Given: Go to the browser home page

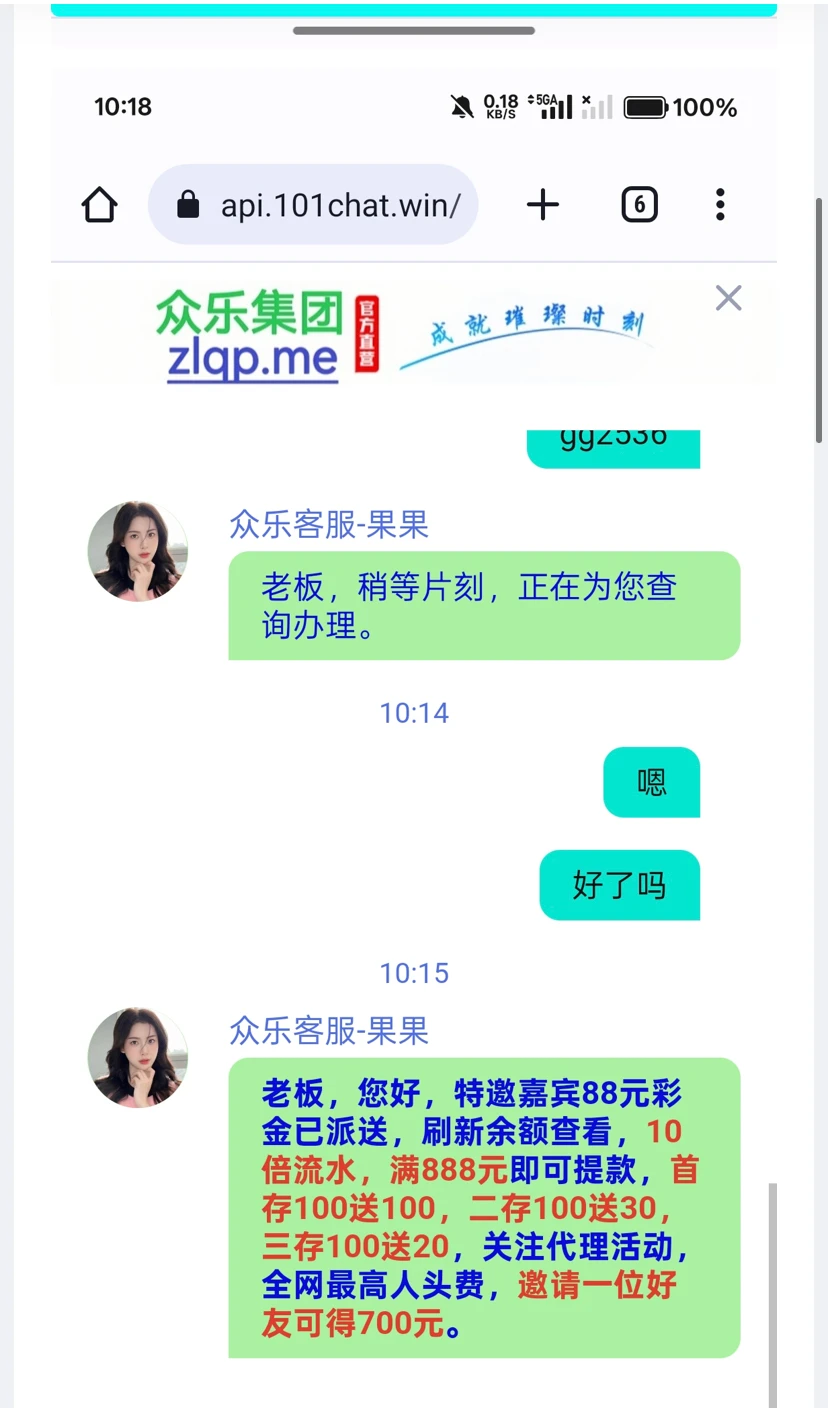Looking at the screenshot, I should click(99, 205).
